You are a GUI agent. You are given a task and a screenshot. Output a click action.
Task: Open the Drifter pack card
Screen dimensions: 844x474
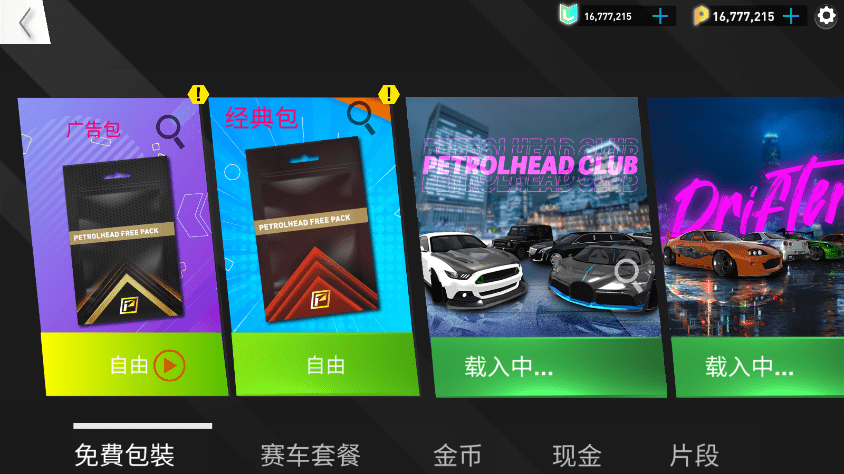pyautogui.click(x=750, y=220)
